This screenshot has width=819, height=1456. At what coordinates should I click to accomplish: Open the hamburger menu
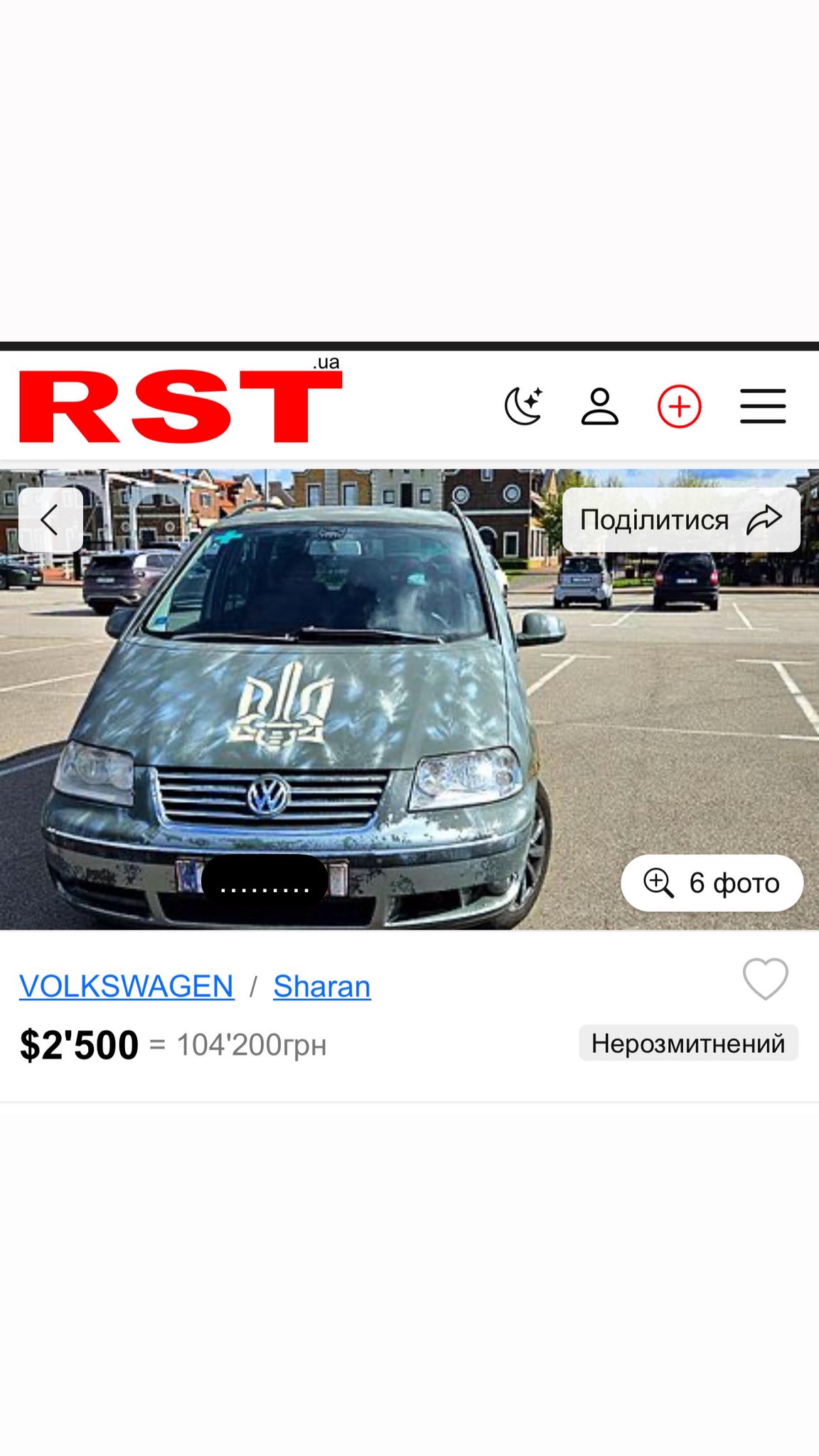tap(763, 407)
